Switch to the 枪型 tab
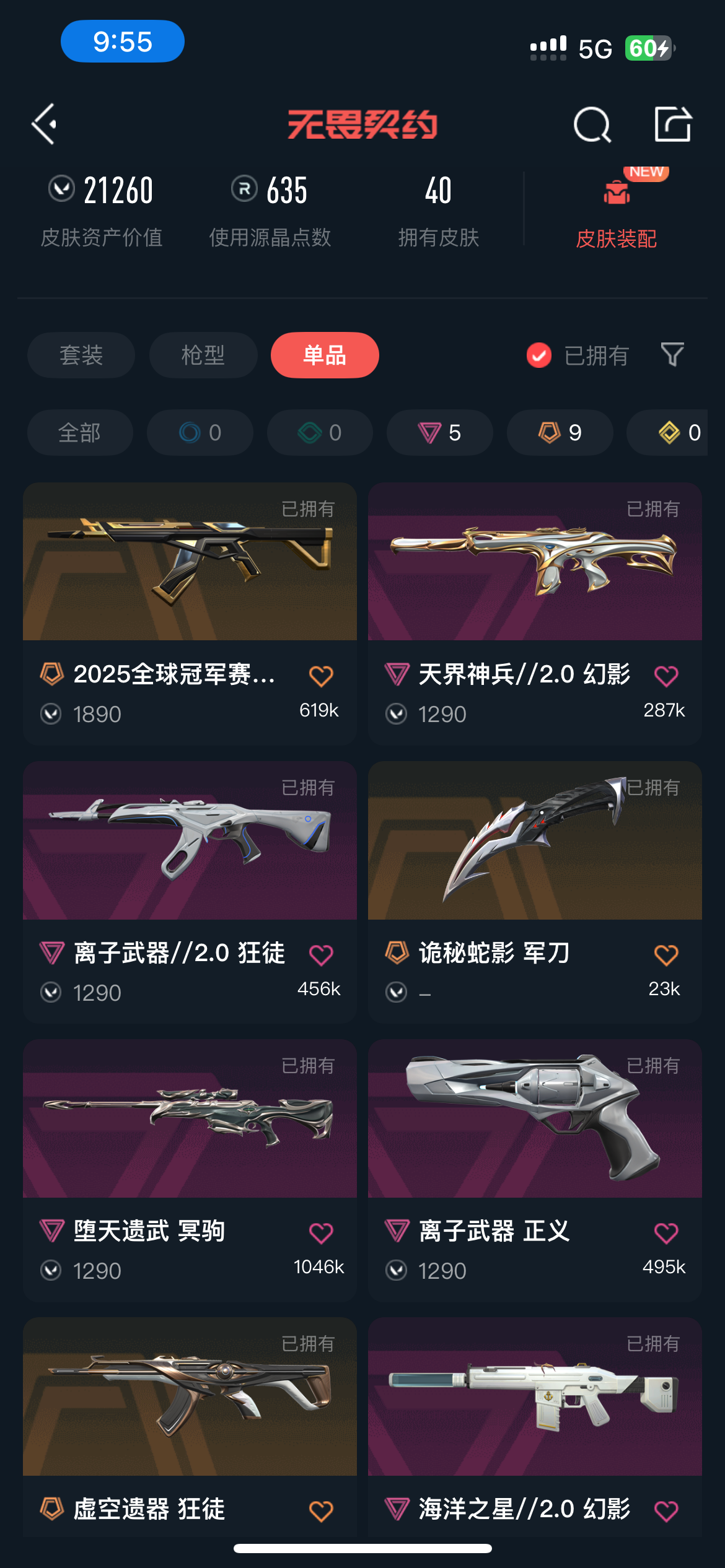 point(203,355)
